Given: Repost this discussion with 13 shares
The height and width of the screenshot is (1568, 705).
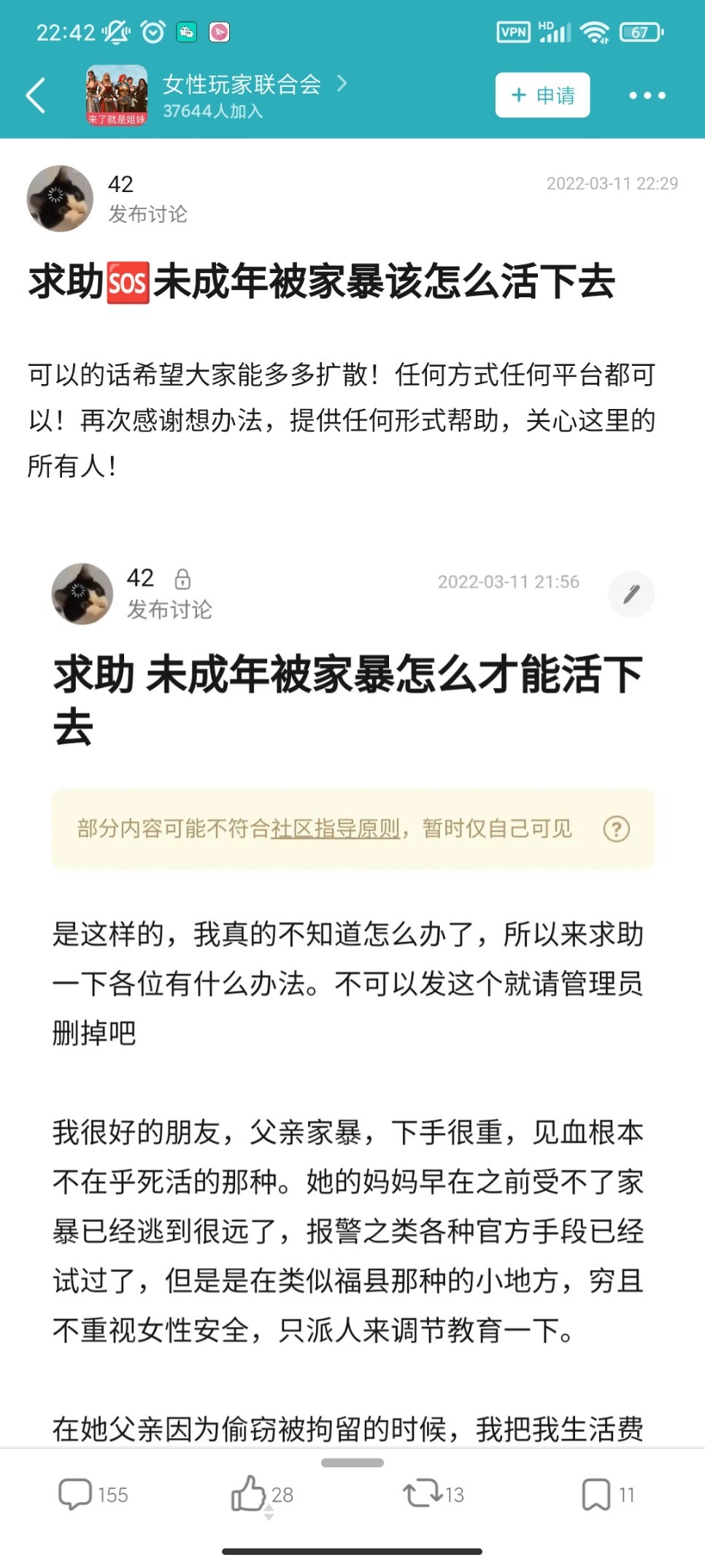Looking at the screenshot, I should coord(434,1494).
